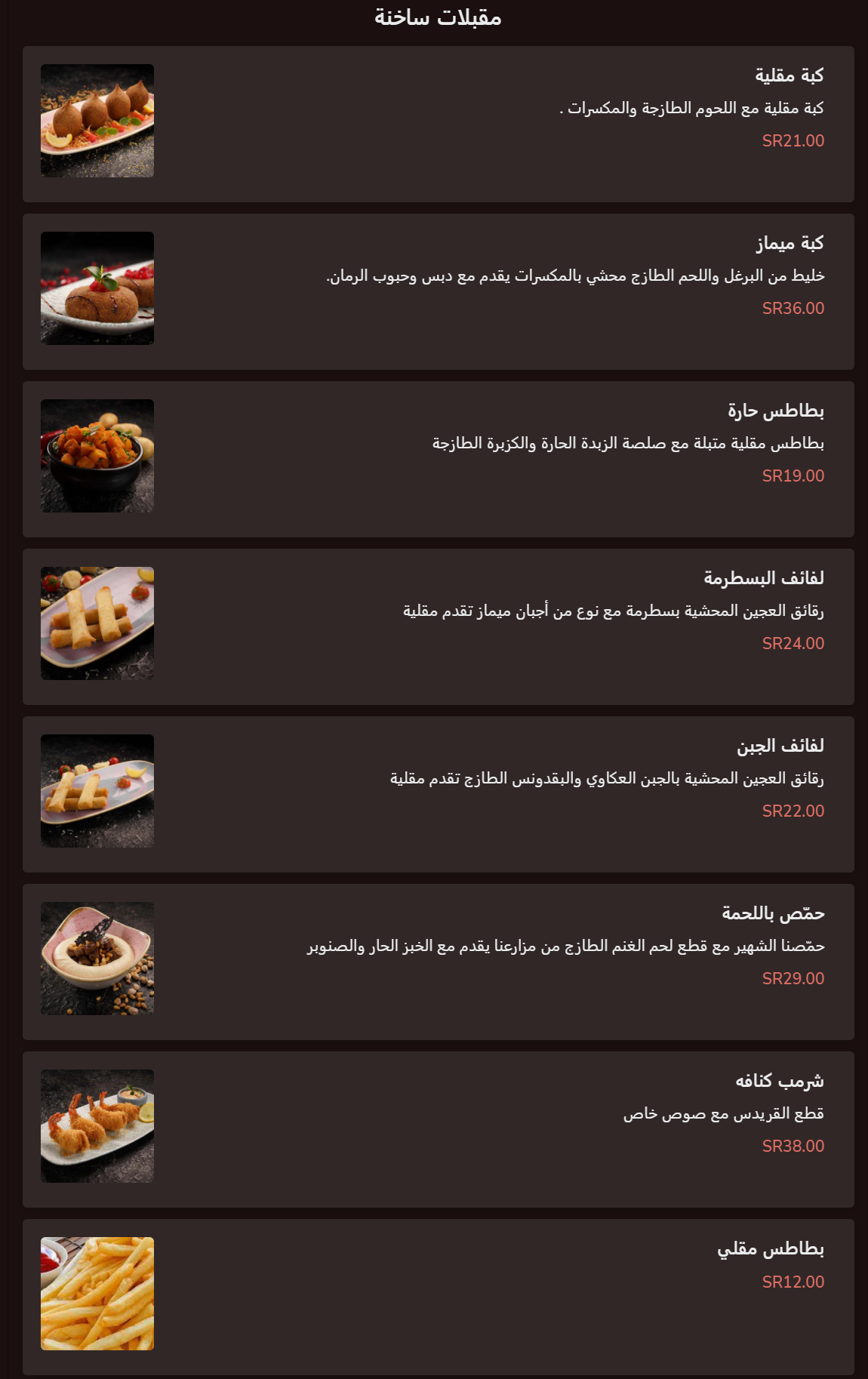Tap the بطاطس مقلي fries card
The height and width of the screenshot is (1379, 868).
pyautogui.click(x=438, y=1295)
